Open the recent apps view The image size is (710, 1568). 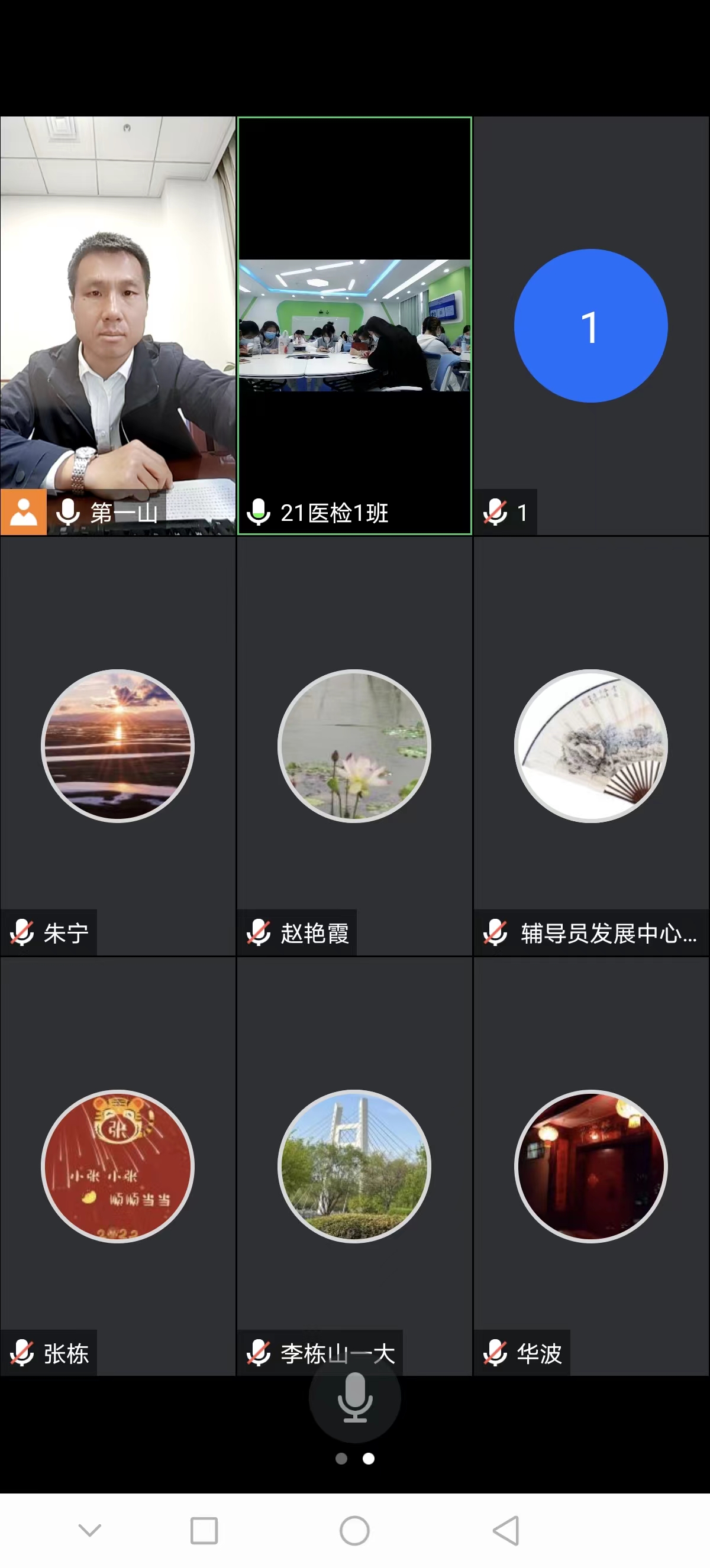[204, 1530]
